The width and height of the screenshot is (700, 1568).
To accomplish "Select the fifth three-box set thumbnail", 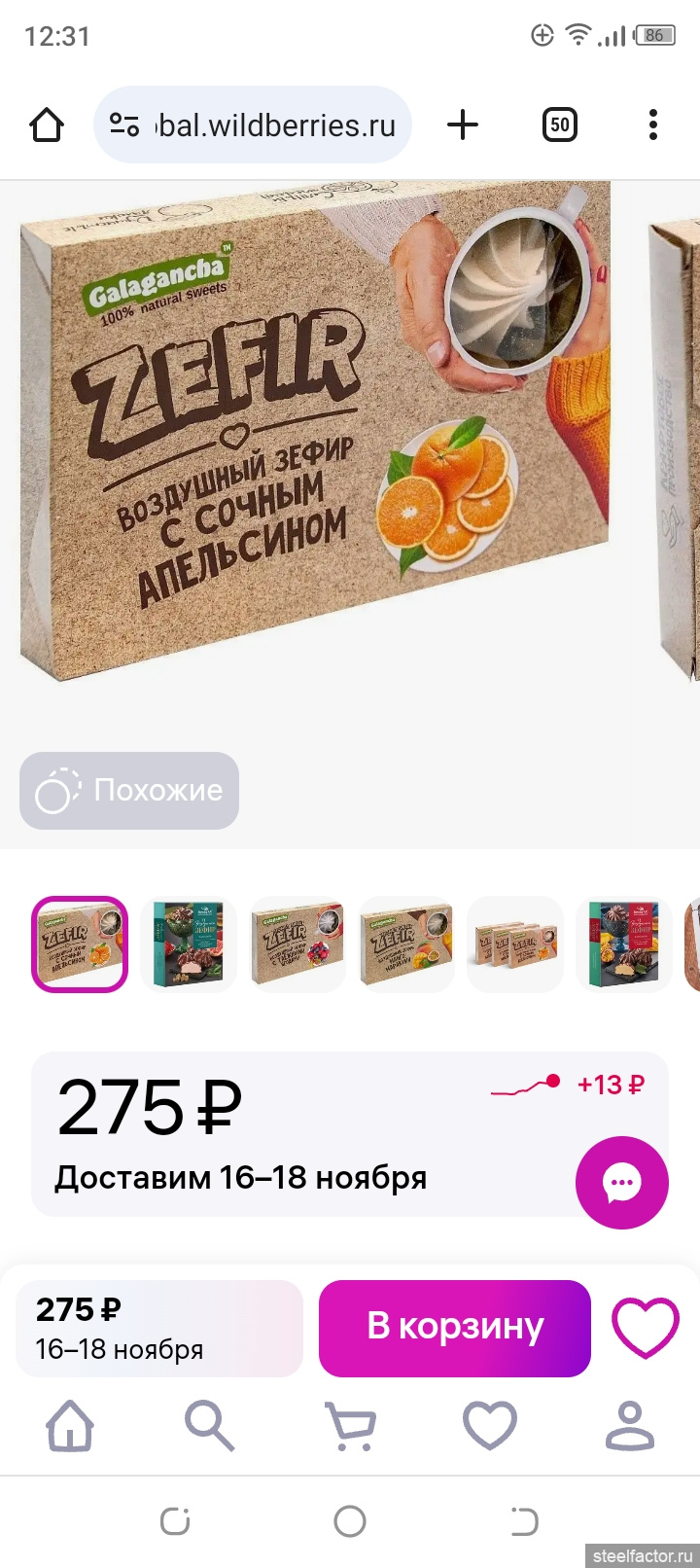I will 515,944.
